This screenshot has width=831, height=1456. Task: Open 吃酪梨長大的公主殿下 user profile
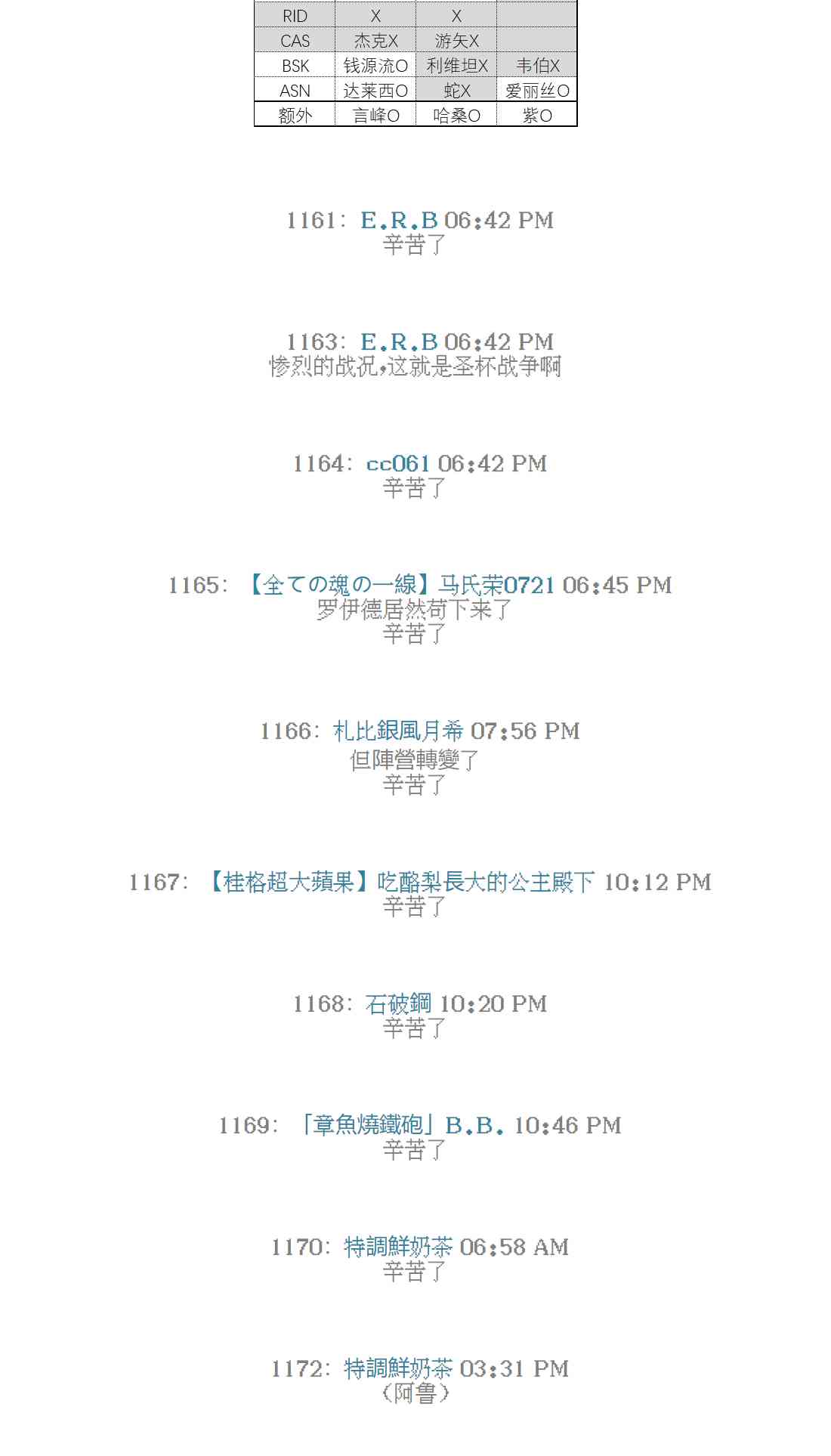click(400, 882)
